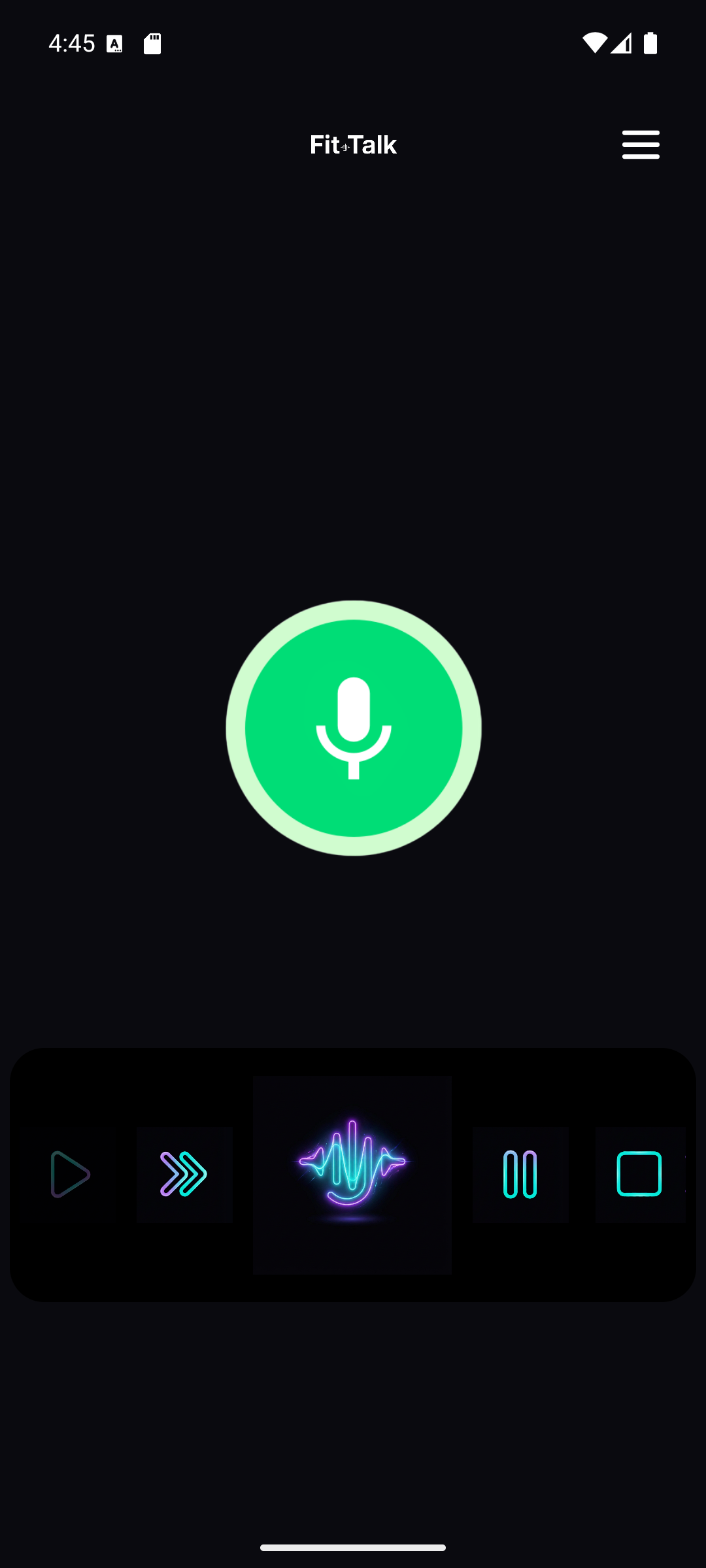
Task: Tap the fast-forward double-chevron icon
Action: (184, 1174)
